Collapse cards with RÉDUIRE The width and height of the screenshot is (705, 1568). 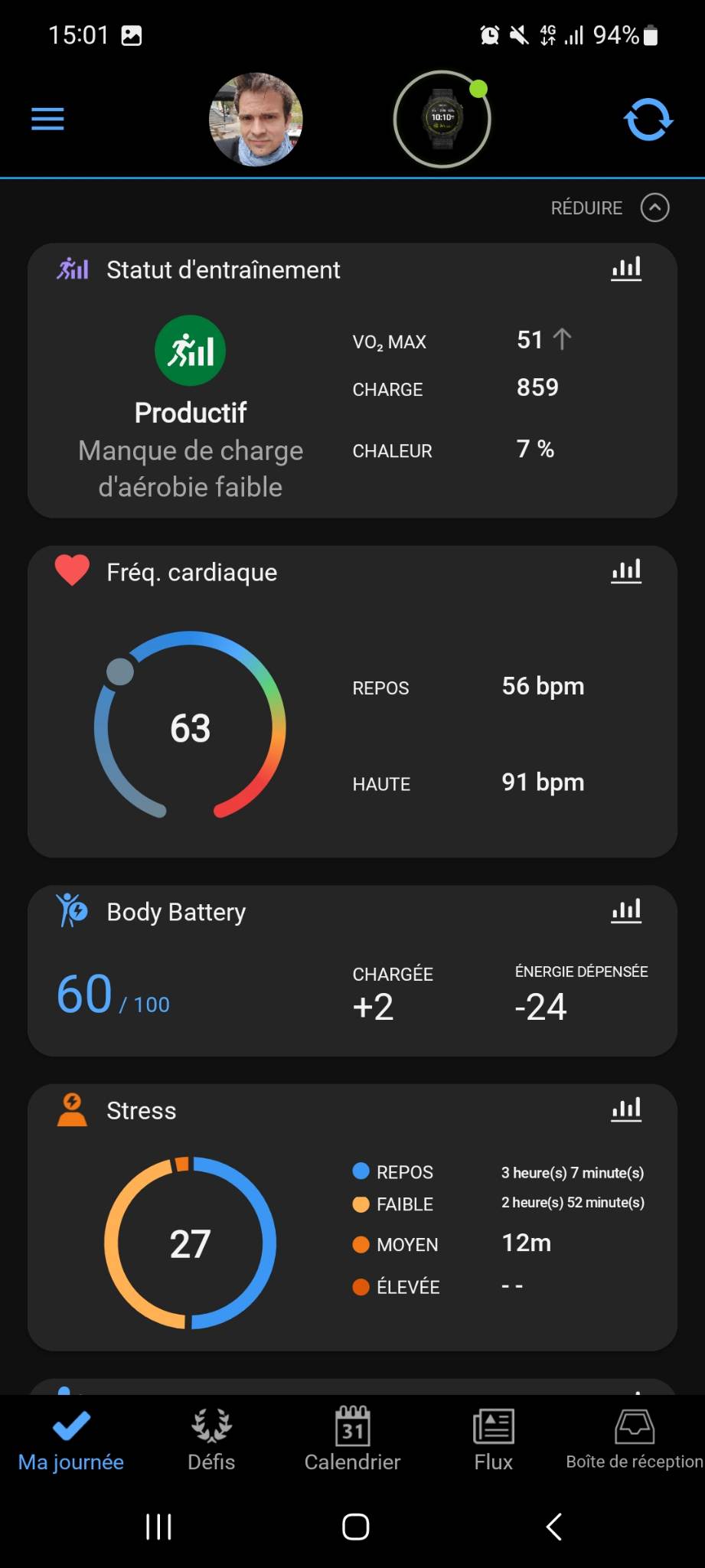point(609,207)
